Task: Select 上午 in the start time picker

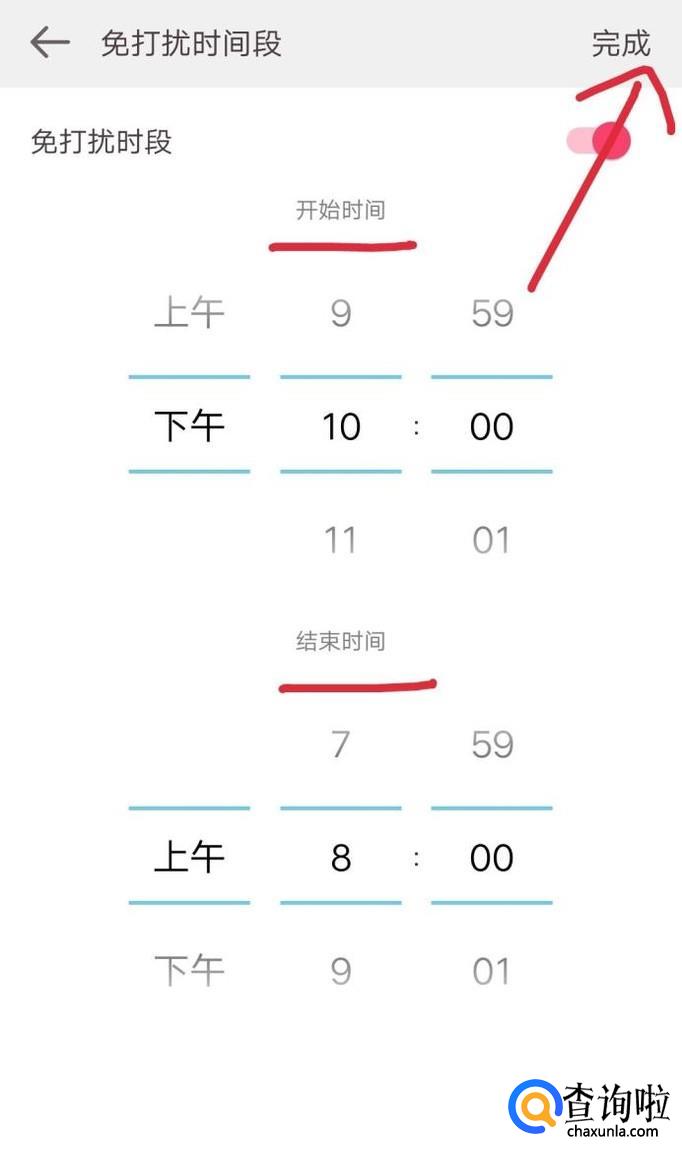Action: tap(189, 313)
